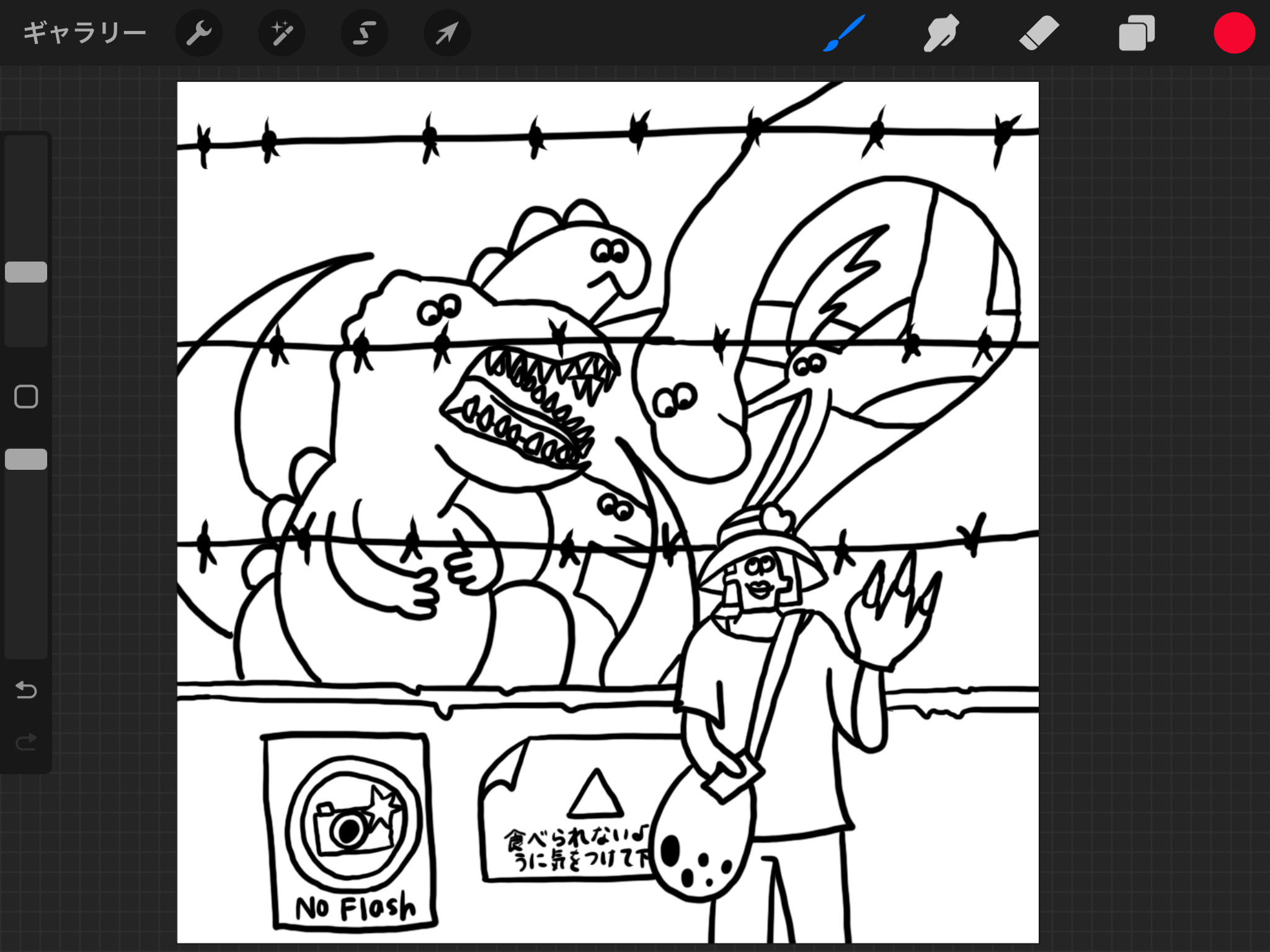
Task: Redo the undone stroke
Action: click(26, 741)
